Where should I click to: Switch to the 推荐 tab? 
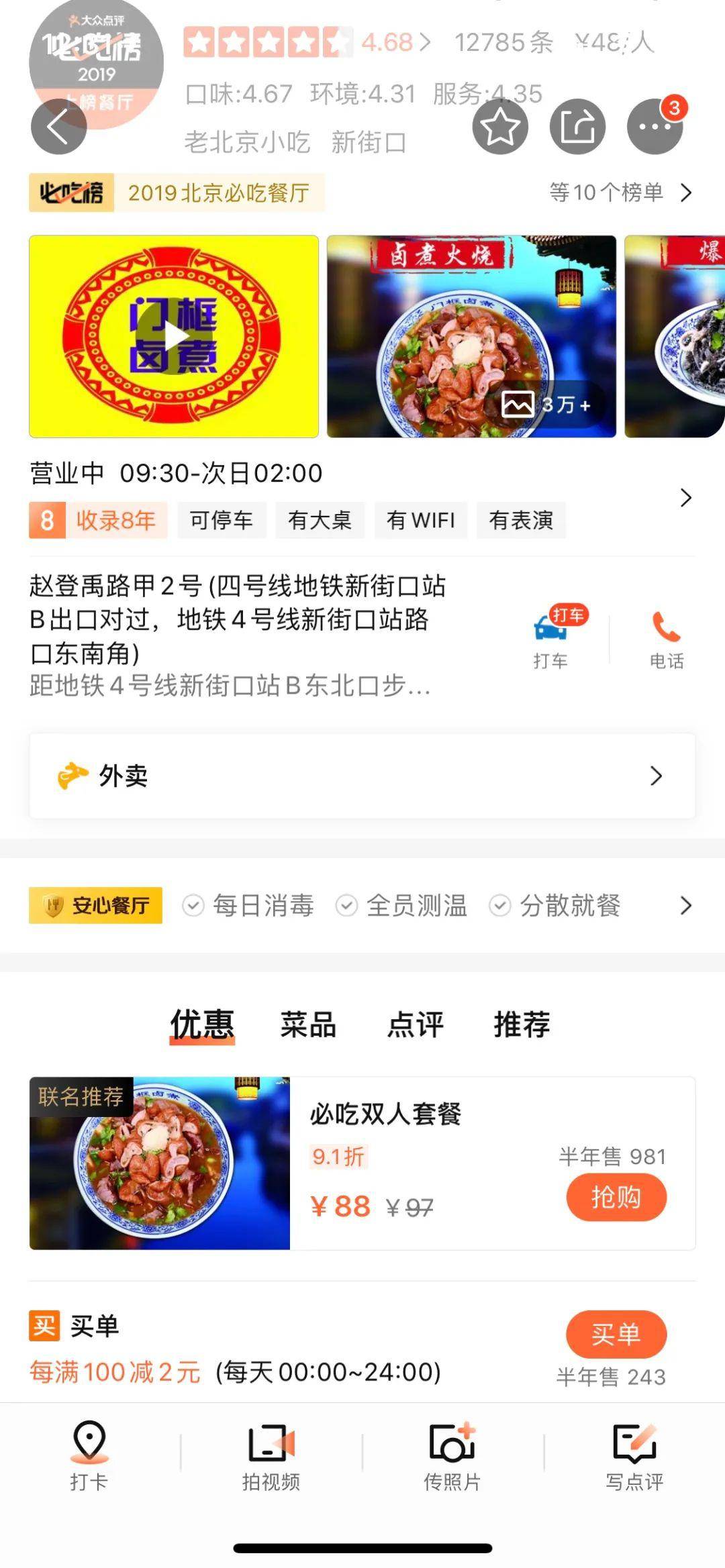[x=522, y=1025]
